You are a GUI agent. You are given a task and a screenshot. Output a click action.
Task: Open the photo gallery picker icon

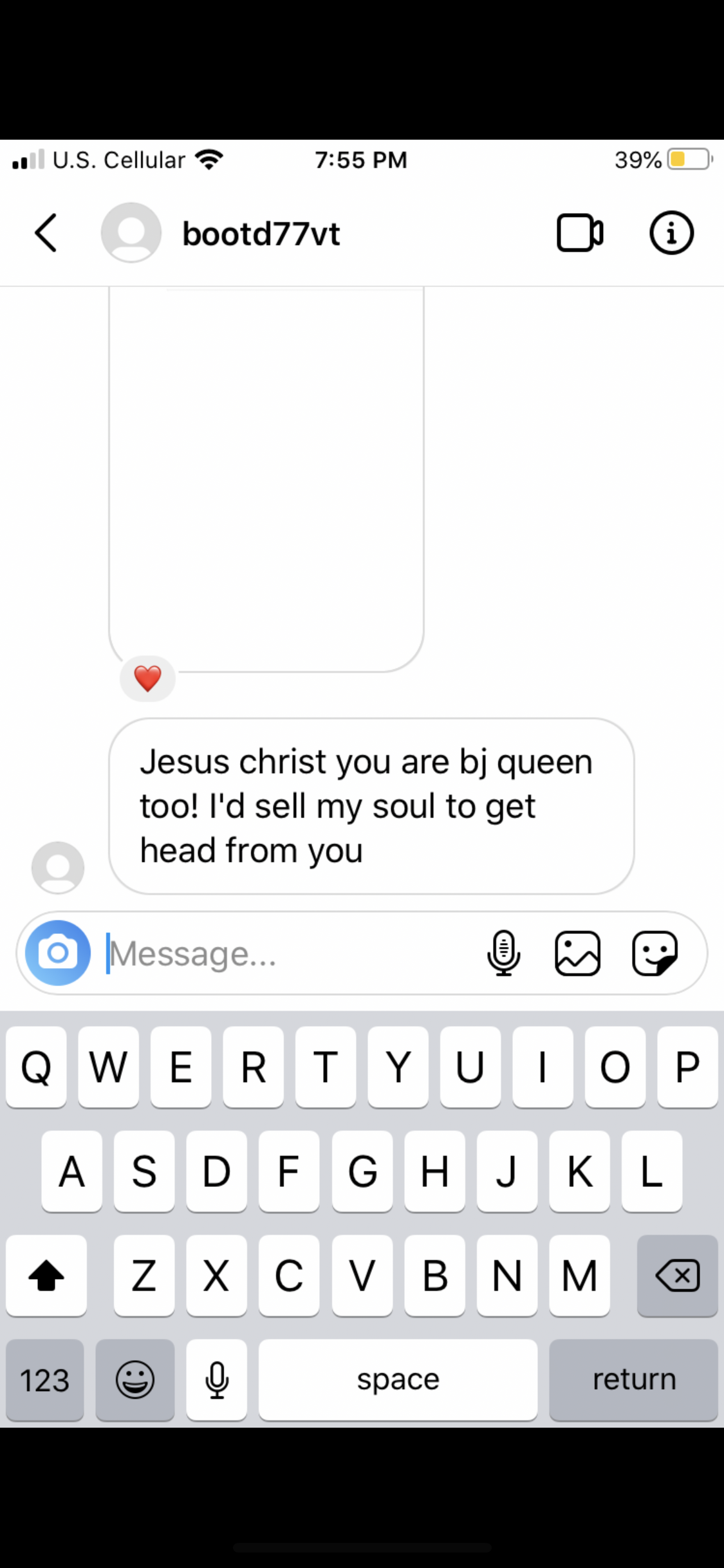[578, 953]
